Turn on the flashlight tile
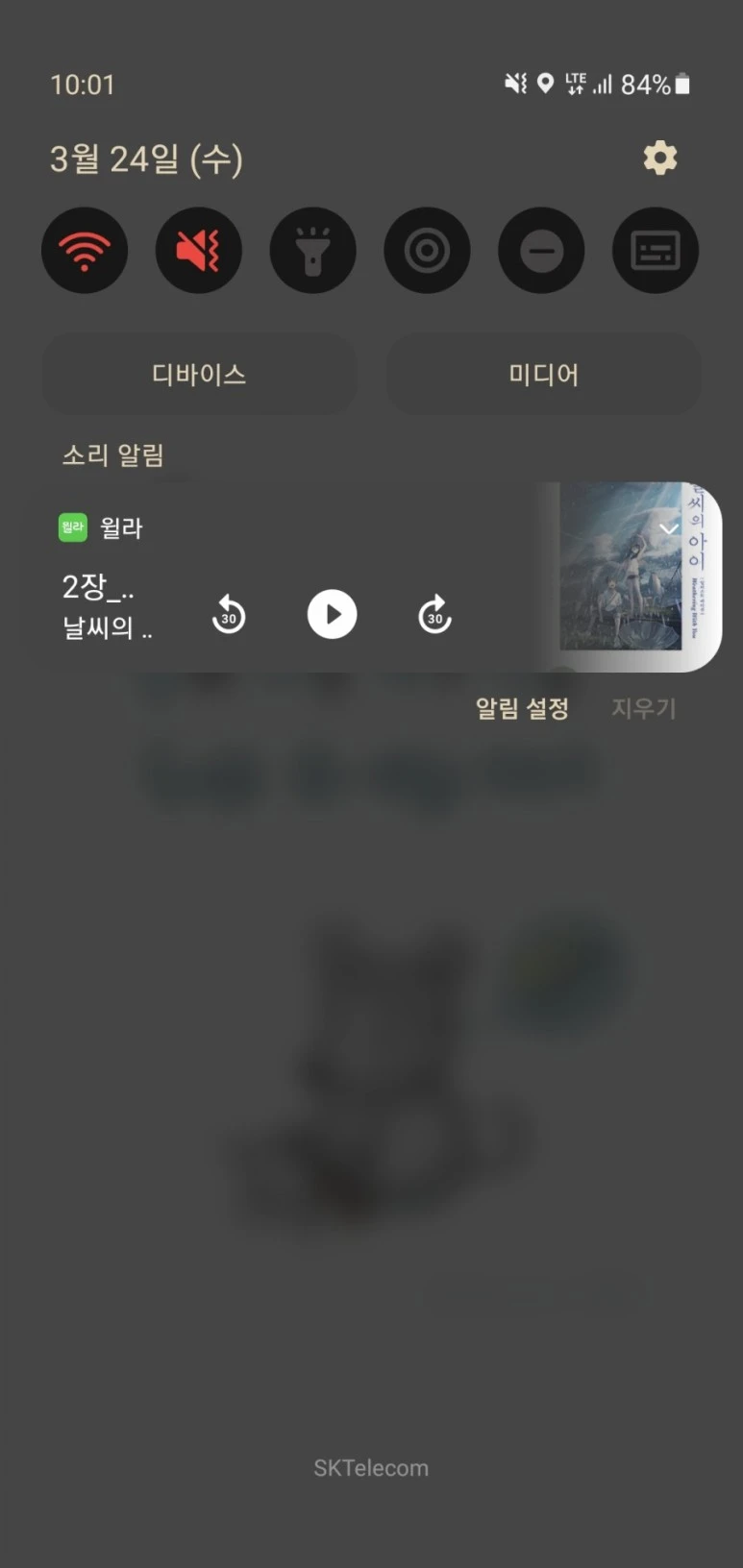 click(x=313, y=250)
